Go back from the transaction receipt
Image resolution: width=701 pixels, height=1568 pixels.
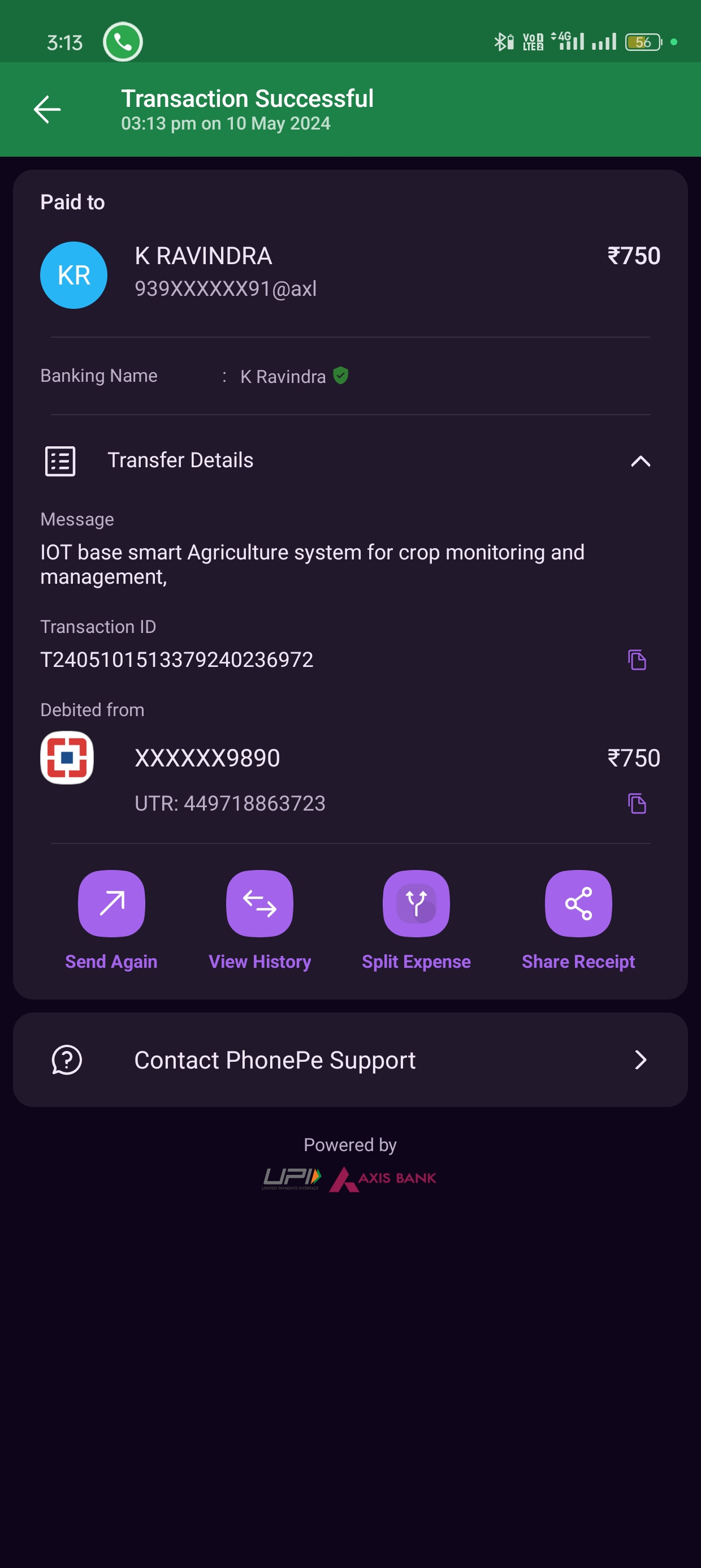click(47, 110)
